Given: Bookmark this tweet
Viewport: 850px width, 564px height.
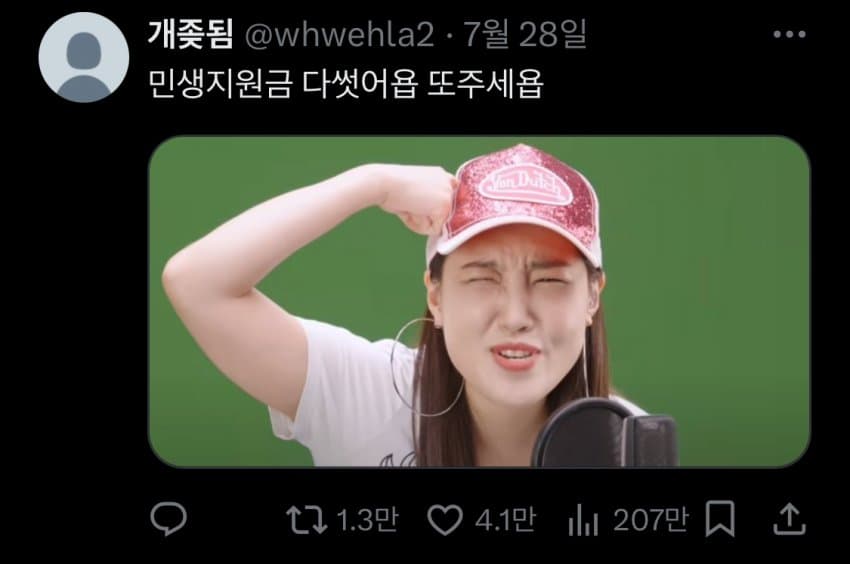Looking at the screenshot, I should pos(720,519).
